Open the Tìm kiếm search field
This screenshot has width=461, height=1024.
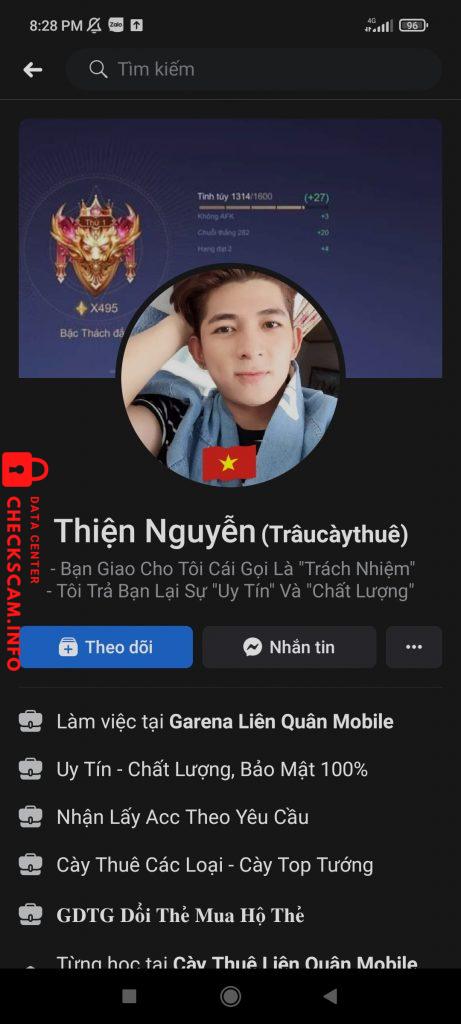[x=253, y=69]
